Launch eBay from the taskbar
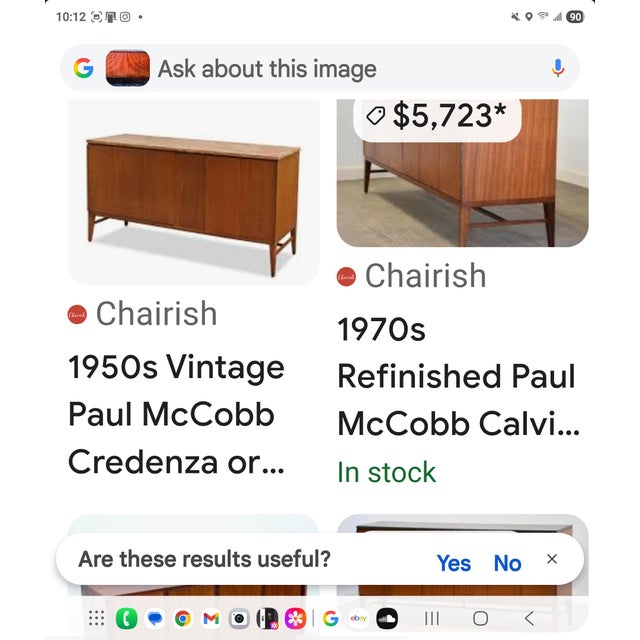 pos(358,618)
